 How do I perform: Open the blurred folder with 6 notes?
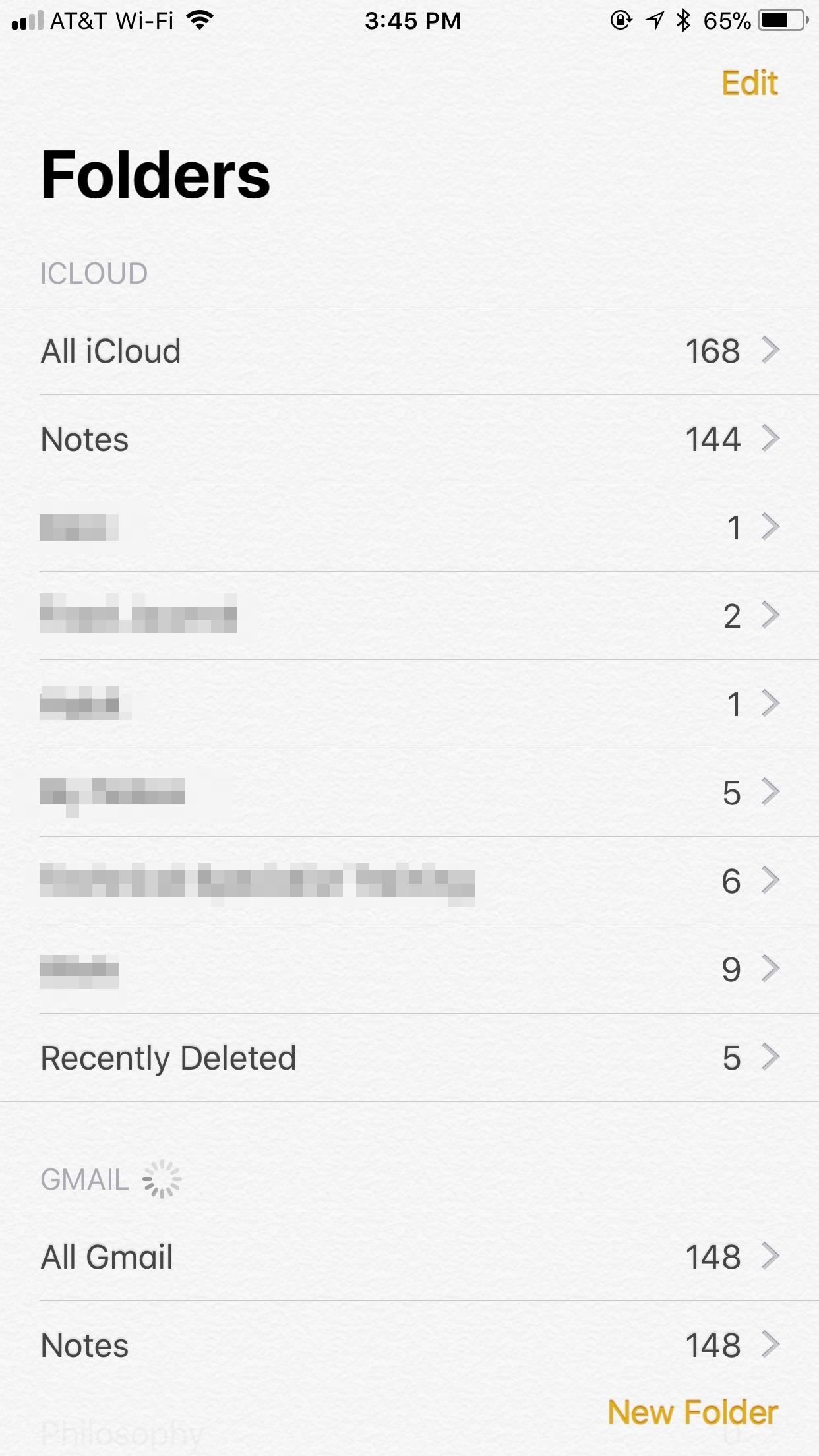click(409, 881)
